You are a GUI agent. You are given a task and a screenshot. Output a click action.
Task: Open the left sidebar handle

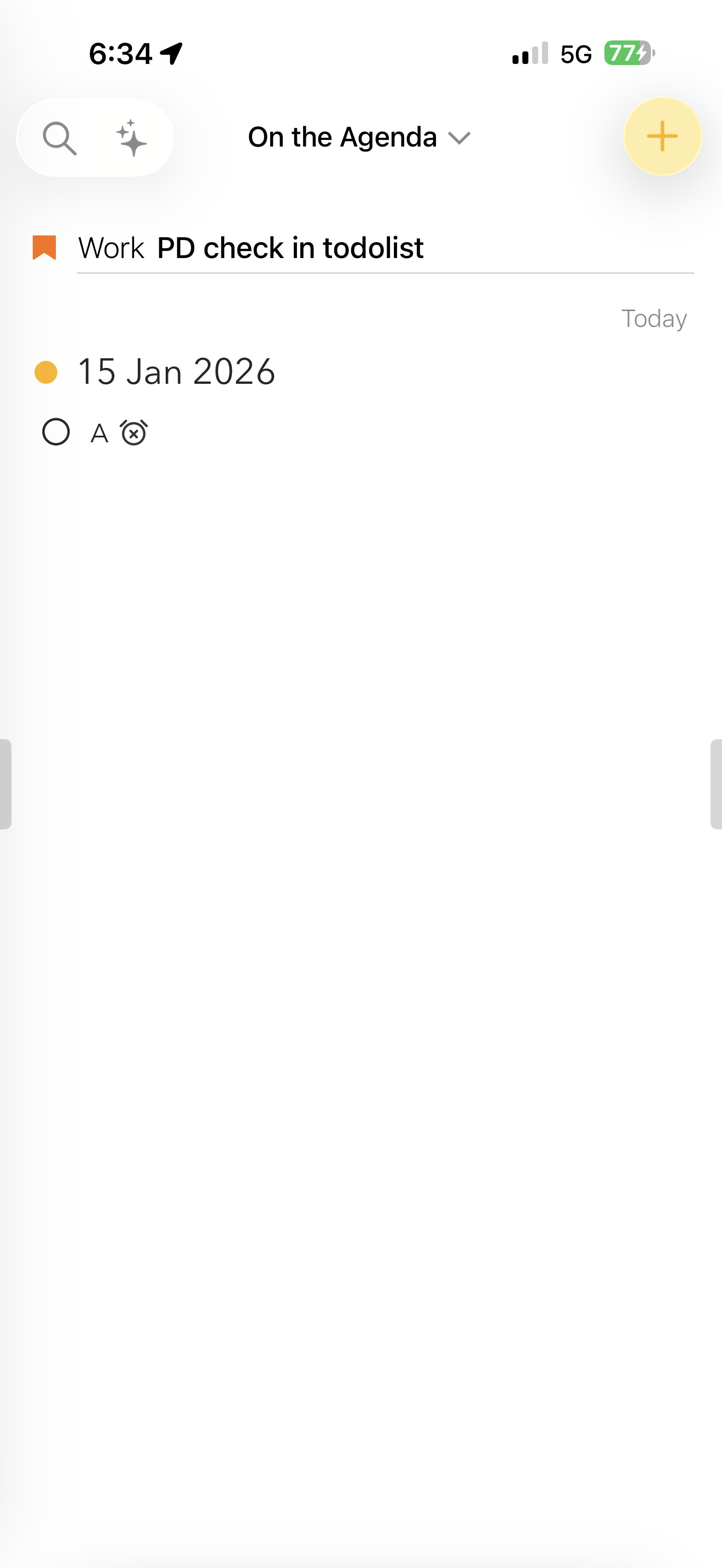tap(5, 784)
